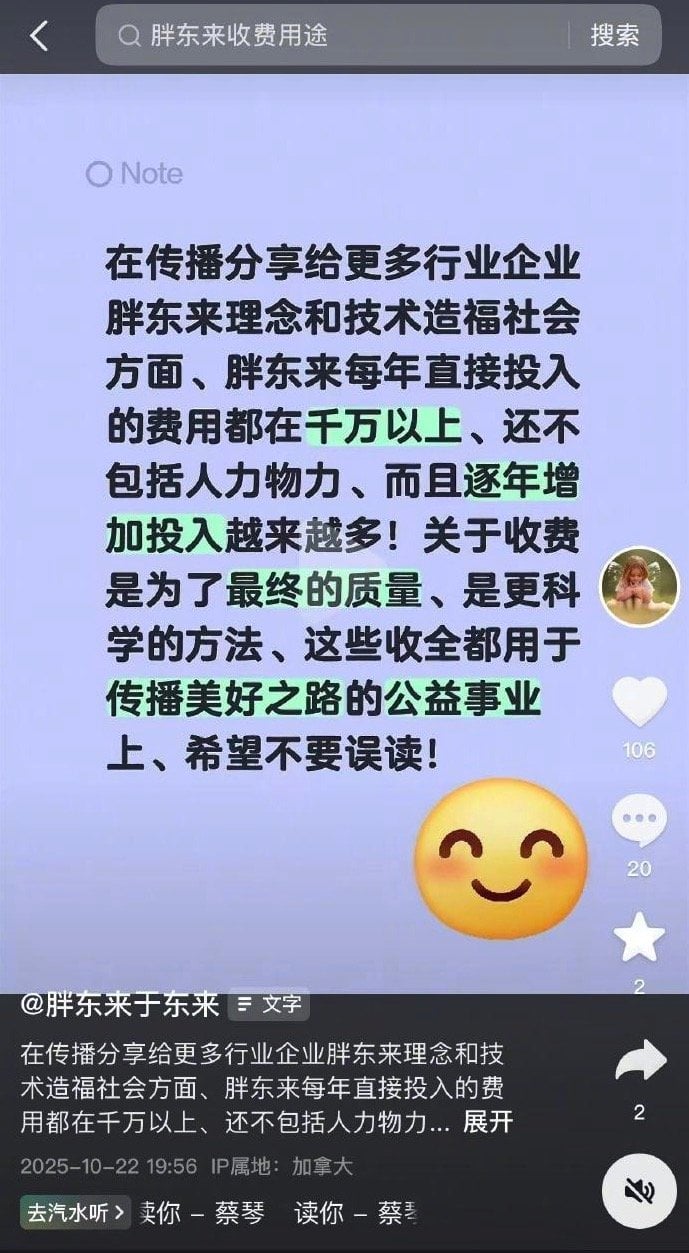Open the @胖东来于东来 author page

click(118, 1004)
